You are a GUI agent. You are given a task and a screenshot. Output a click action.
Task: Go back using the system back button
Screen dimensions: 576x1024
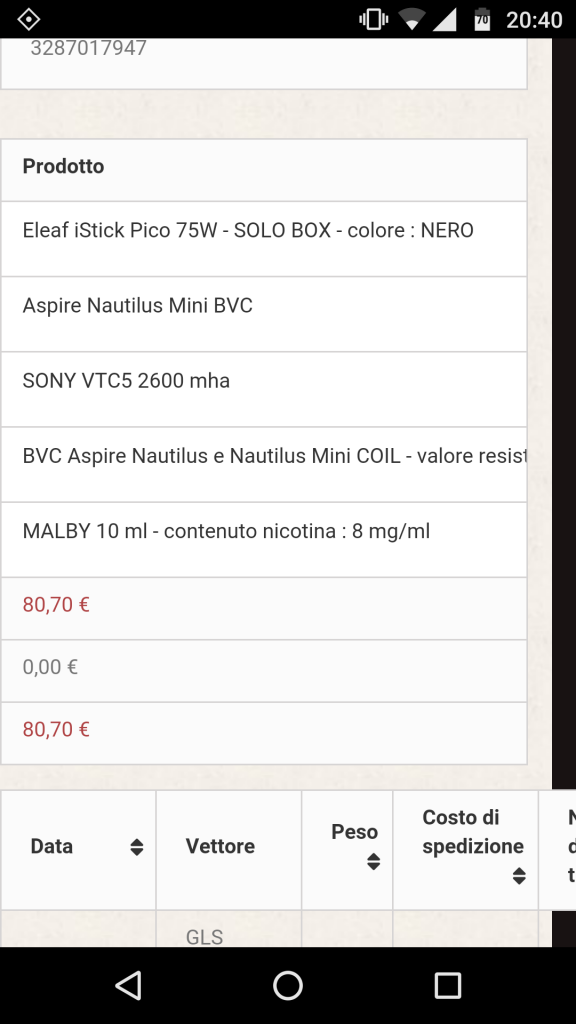128,985
